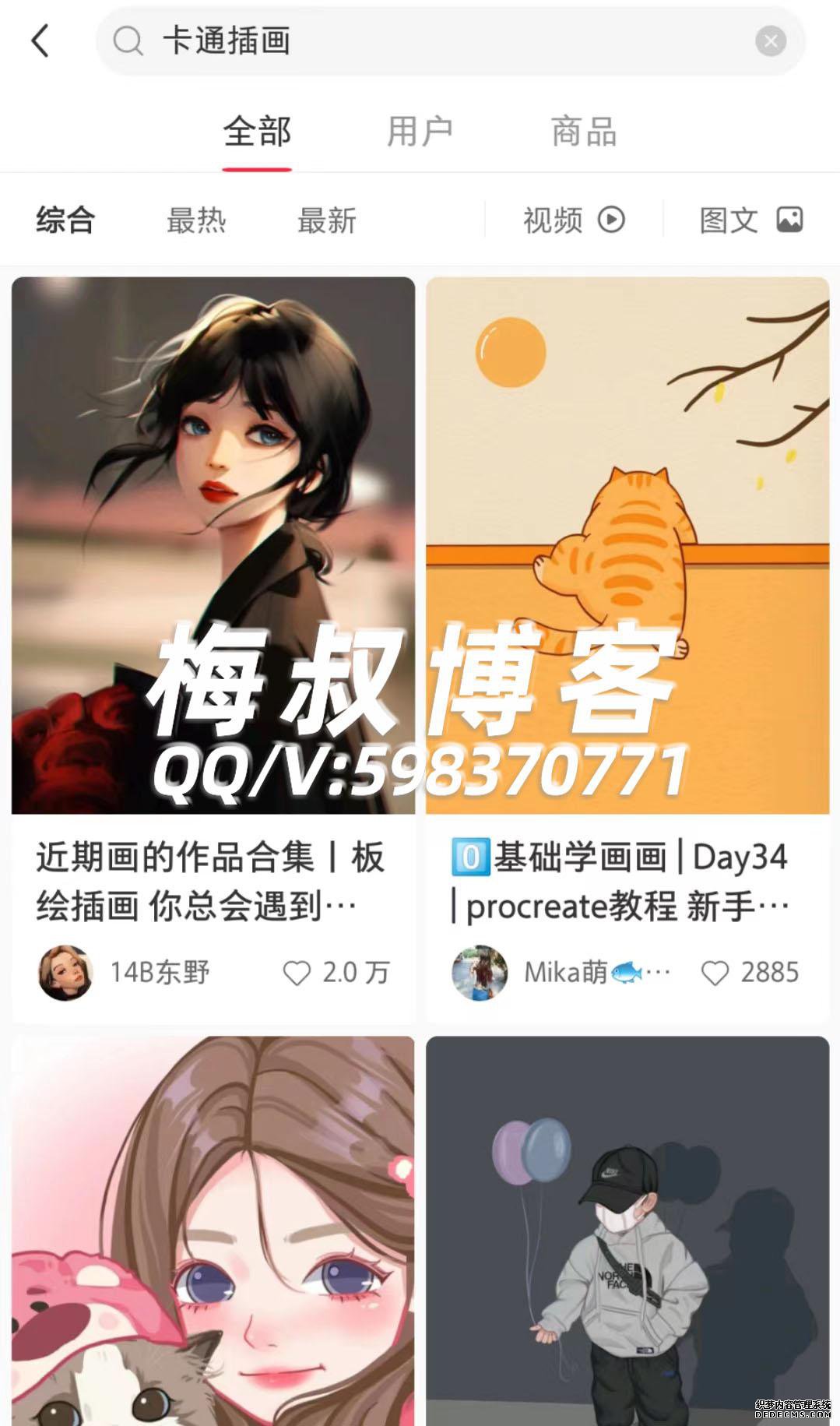Go back using the back arrow

(x=40, y=40)
